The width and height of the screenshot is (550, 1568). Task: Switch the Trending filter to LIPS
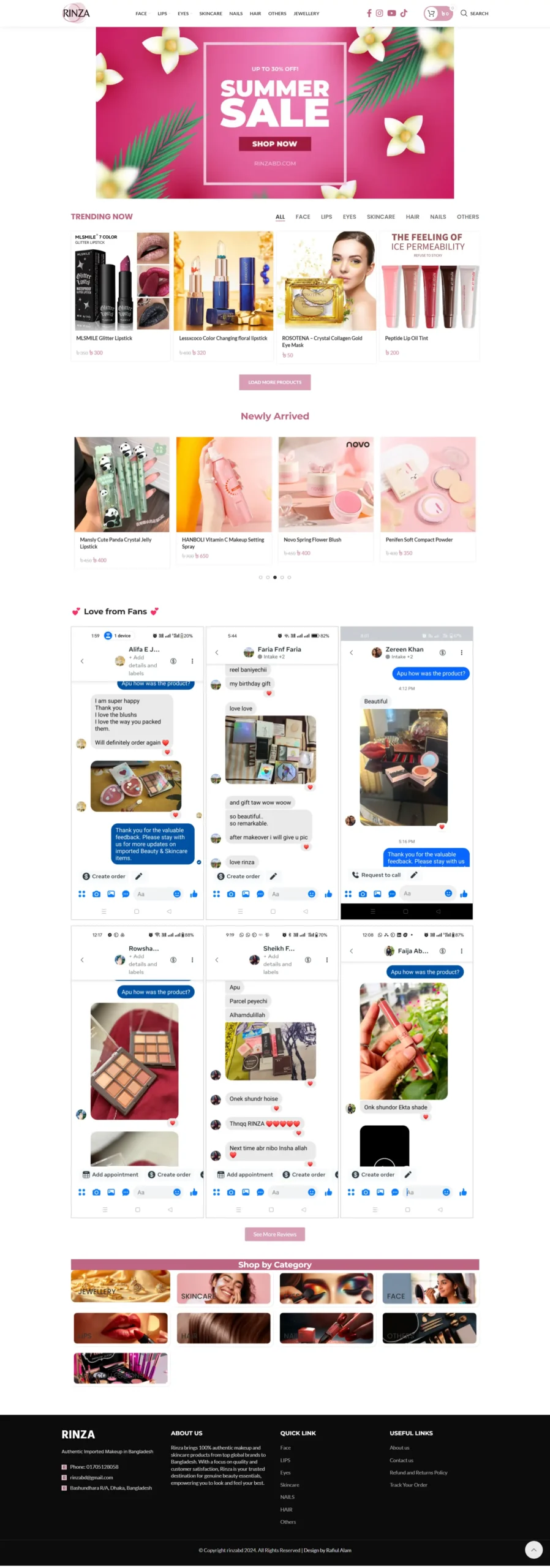(326, 217)
